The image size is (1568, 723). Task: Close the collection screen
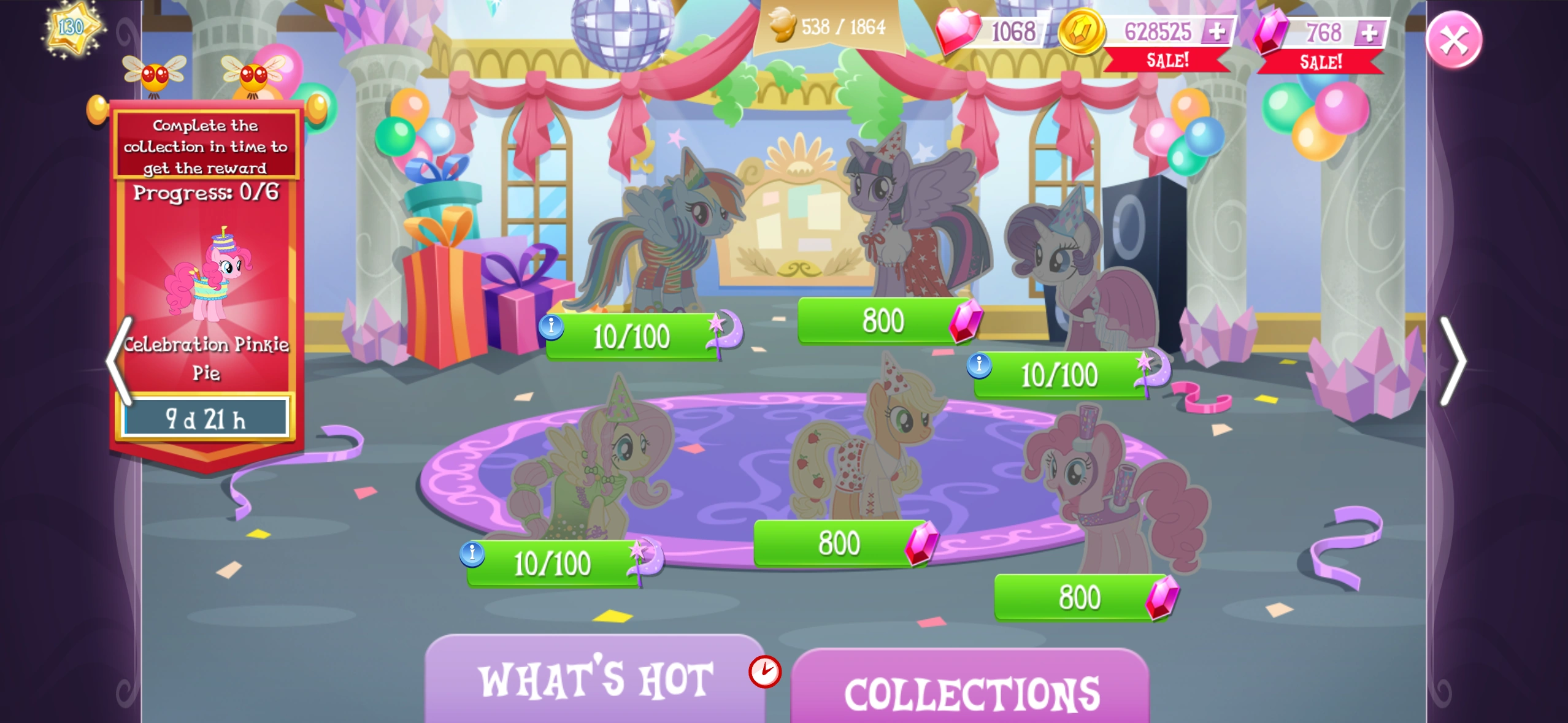pyautogui.click(x=1453, y=40)
